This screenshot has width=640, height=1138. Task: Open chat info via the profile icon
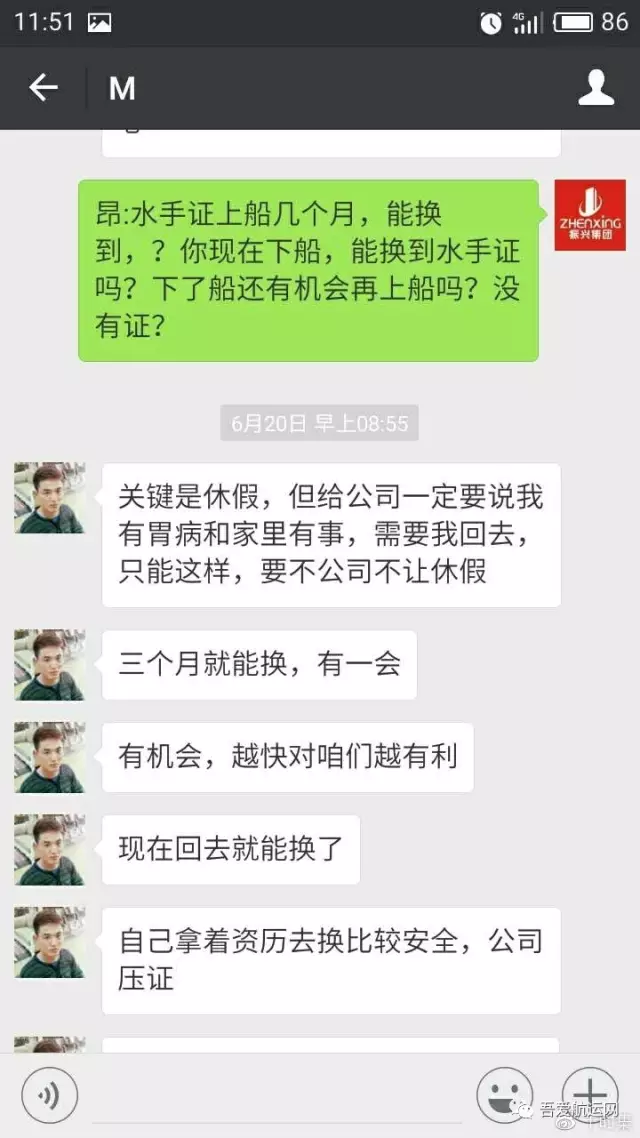596,88
